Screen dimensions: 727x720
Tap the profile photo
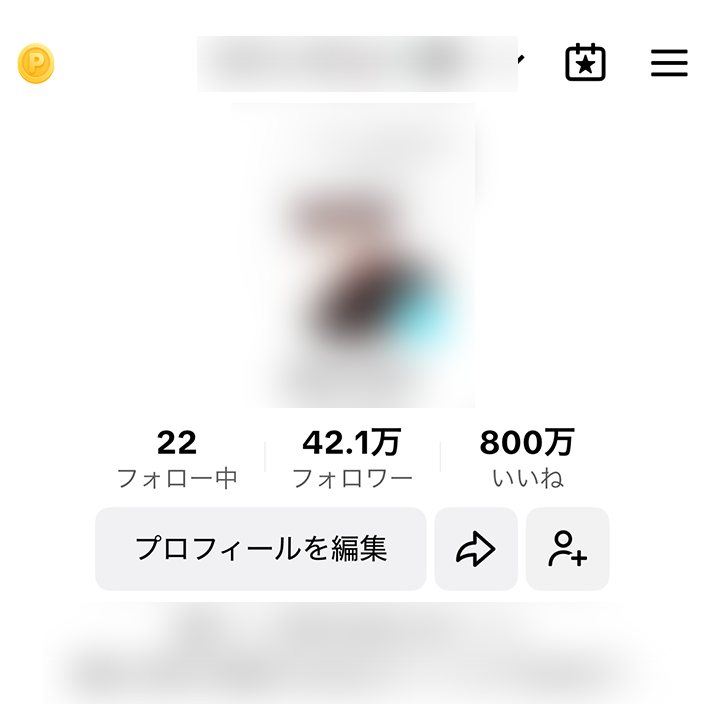click(x=353, y=255)
